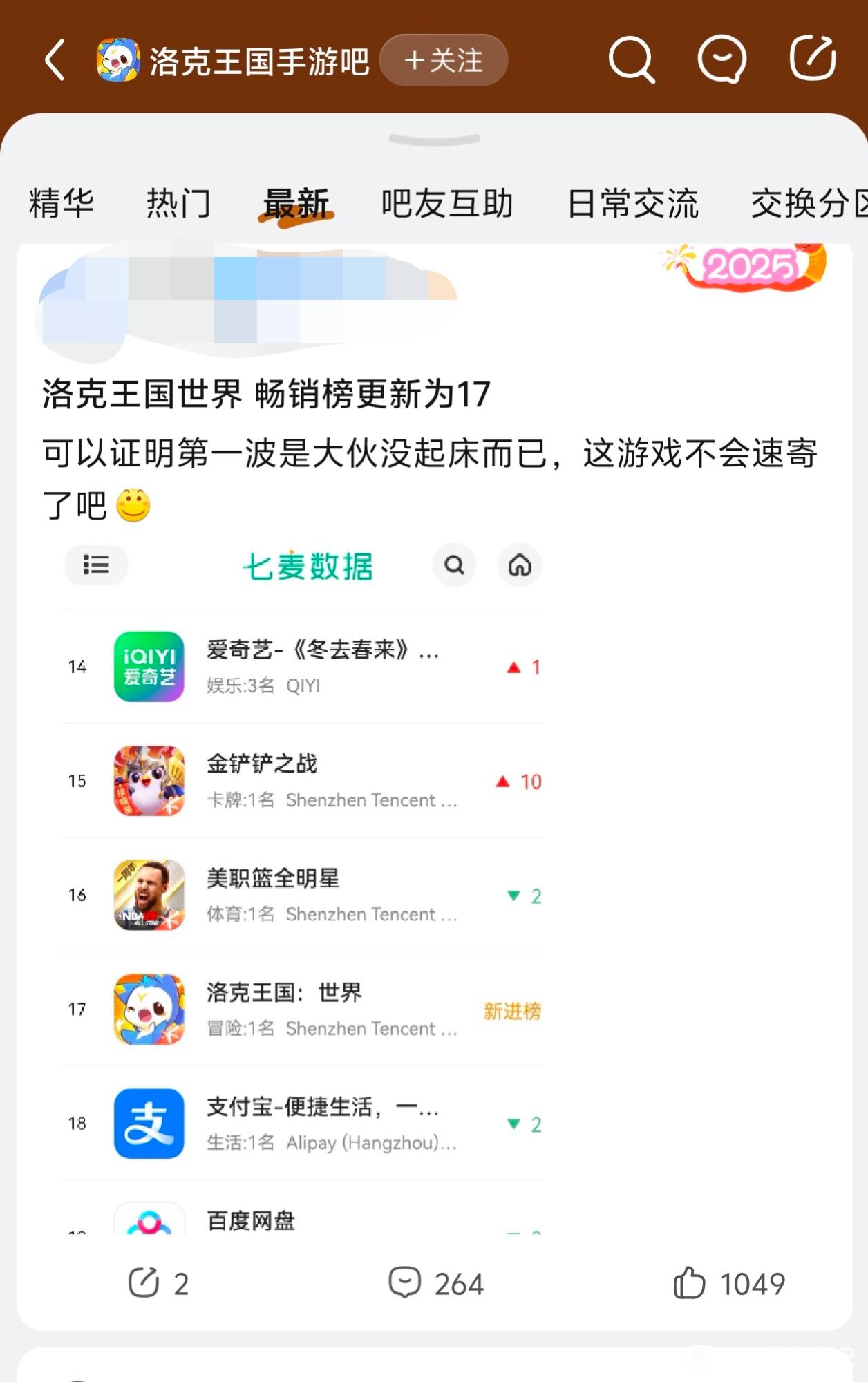
Task: Switch to the 热门 tab
Action: pyautogui.click(x=178, y=204)
